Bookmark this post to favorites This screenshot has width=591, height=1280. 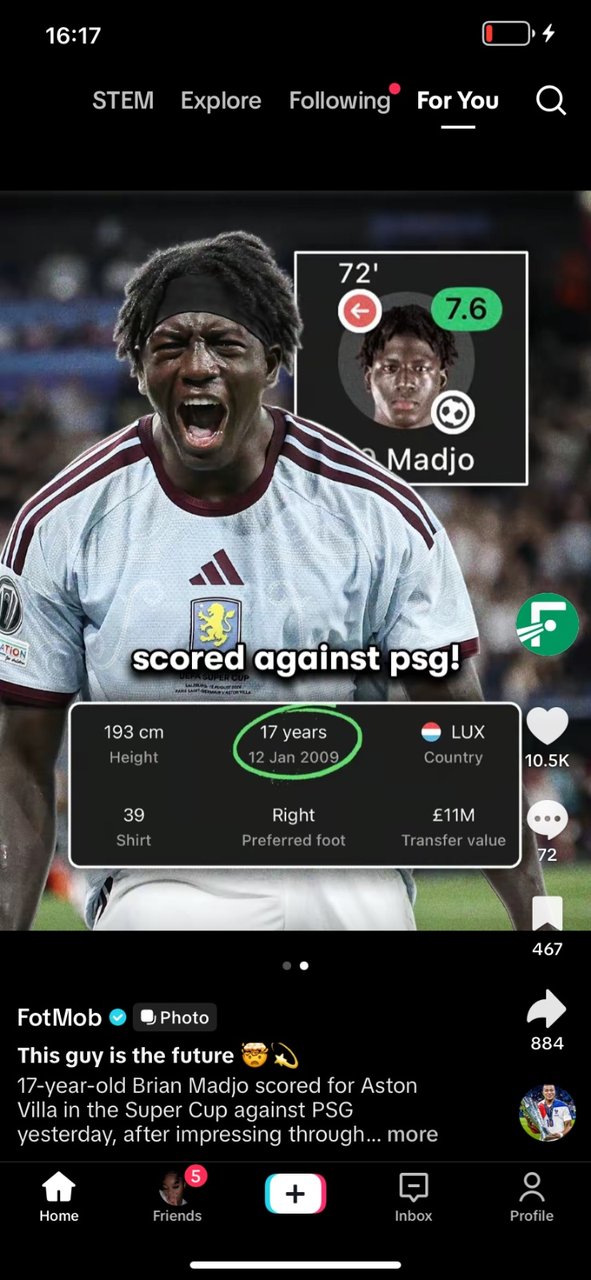pos(547,914)
